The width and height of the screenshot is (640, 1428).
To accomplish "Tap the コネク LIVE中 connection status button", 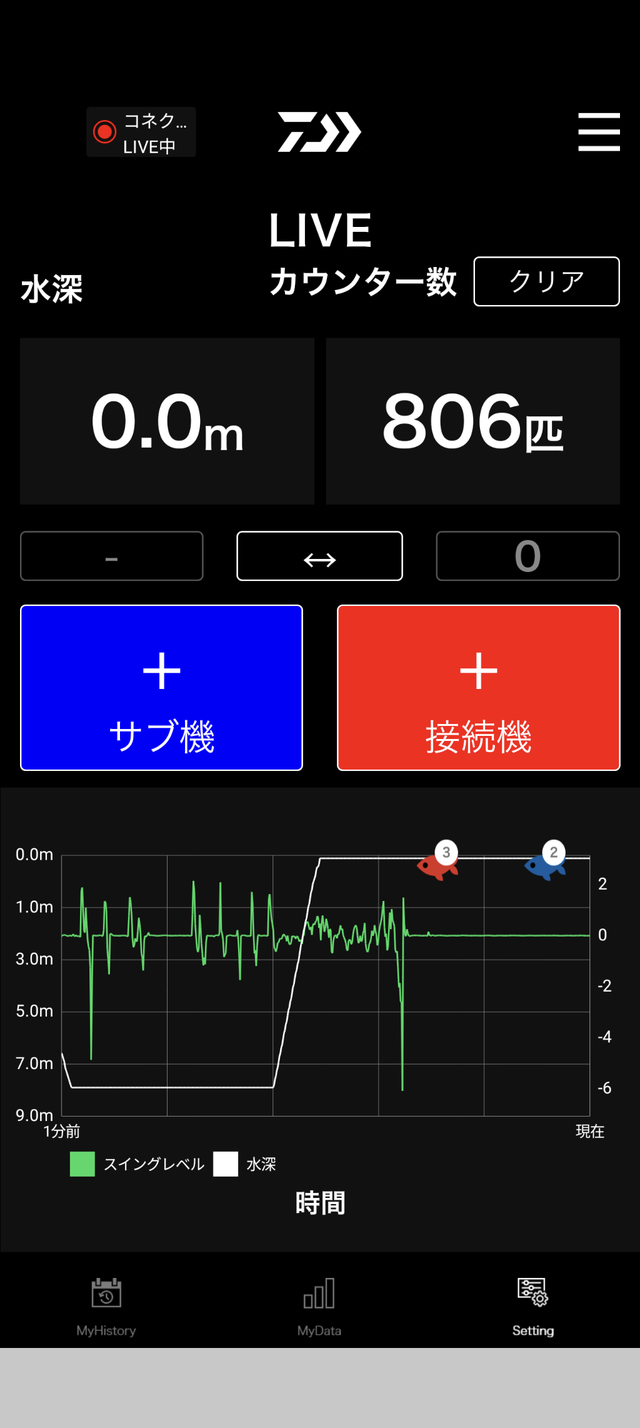I will [x=141, y=133].
